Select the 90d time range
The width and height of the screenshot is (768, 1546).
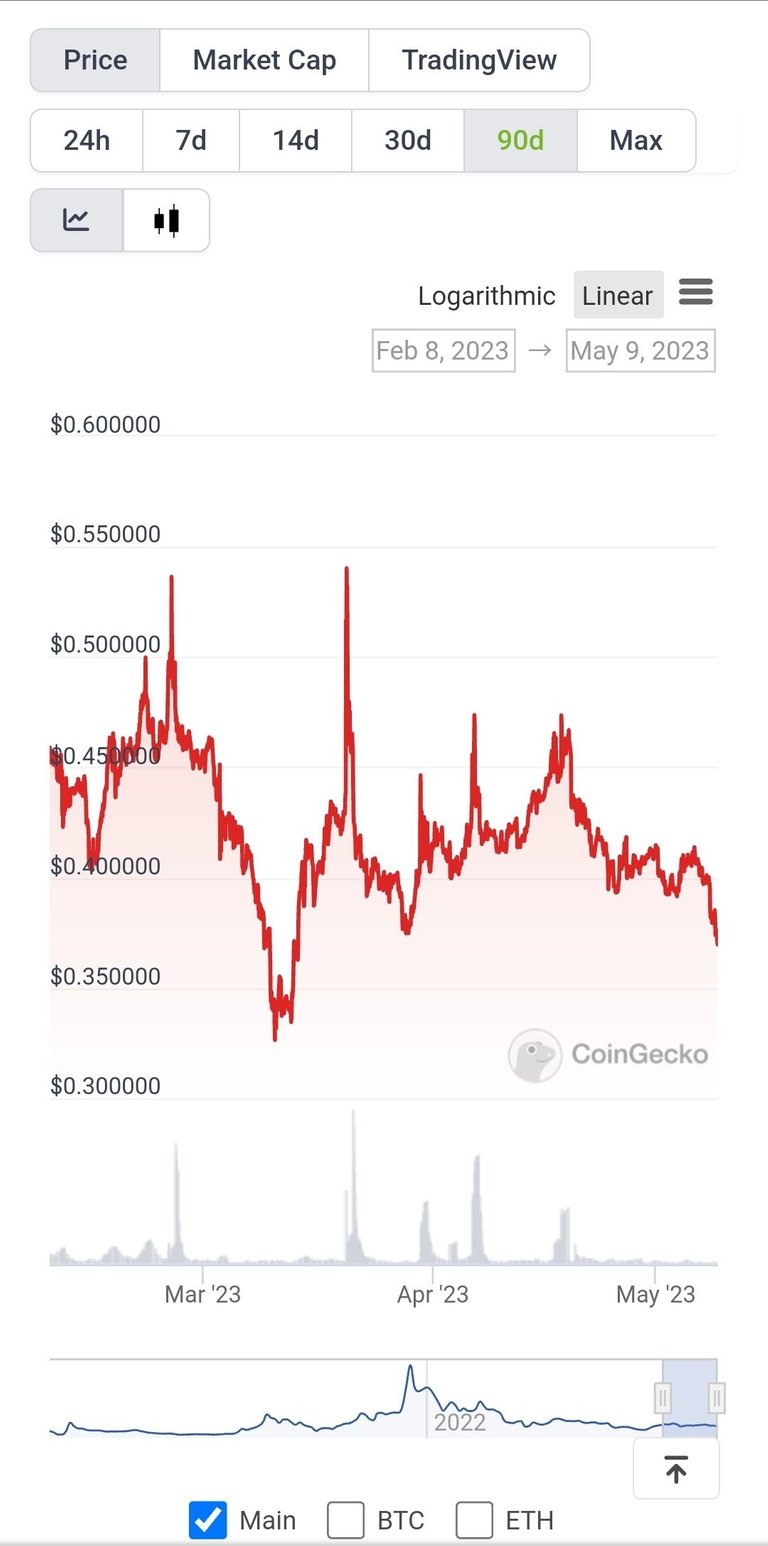[520, 140]
